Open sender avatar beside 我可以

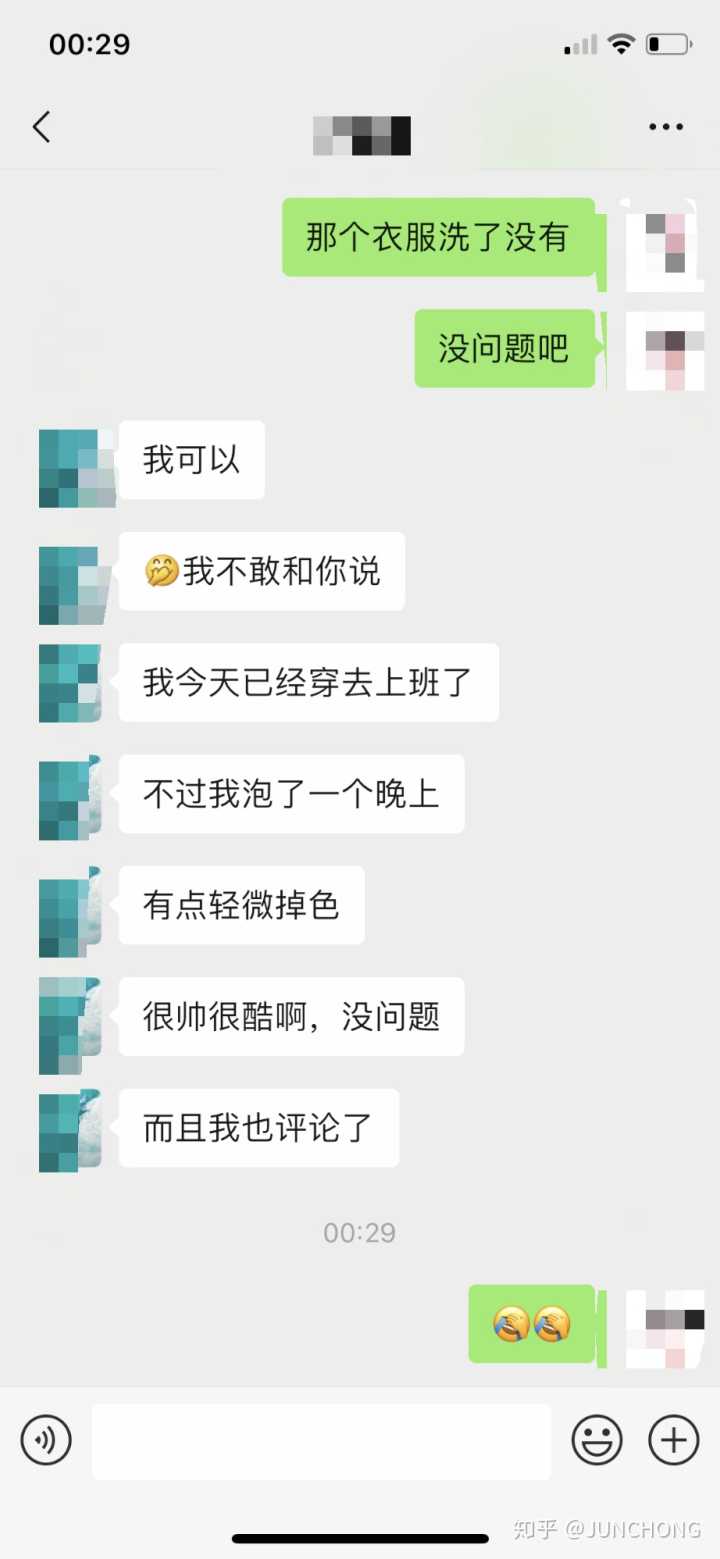pos(77,468)
